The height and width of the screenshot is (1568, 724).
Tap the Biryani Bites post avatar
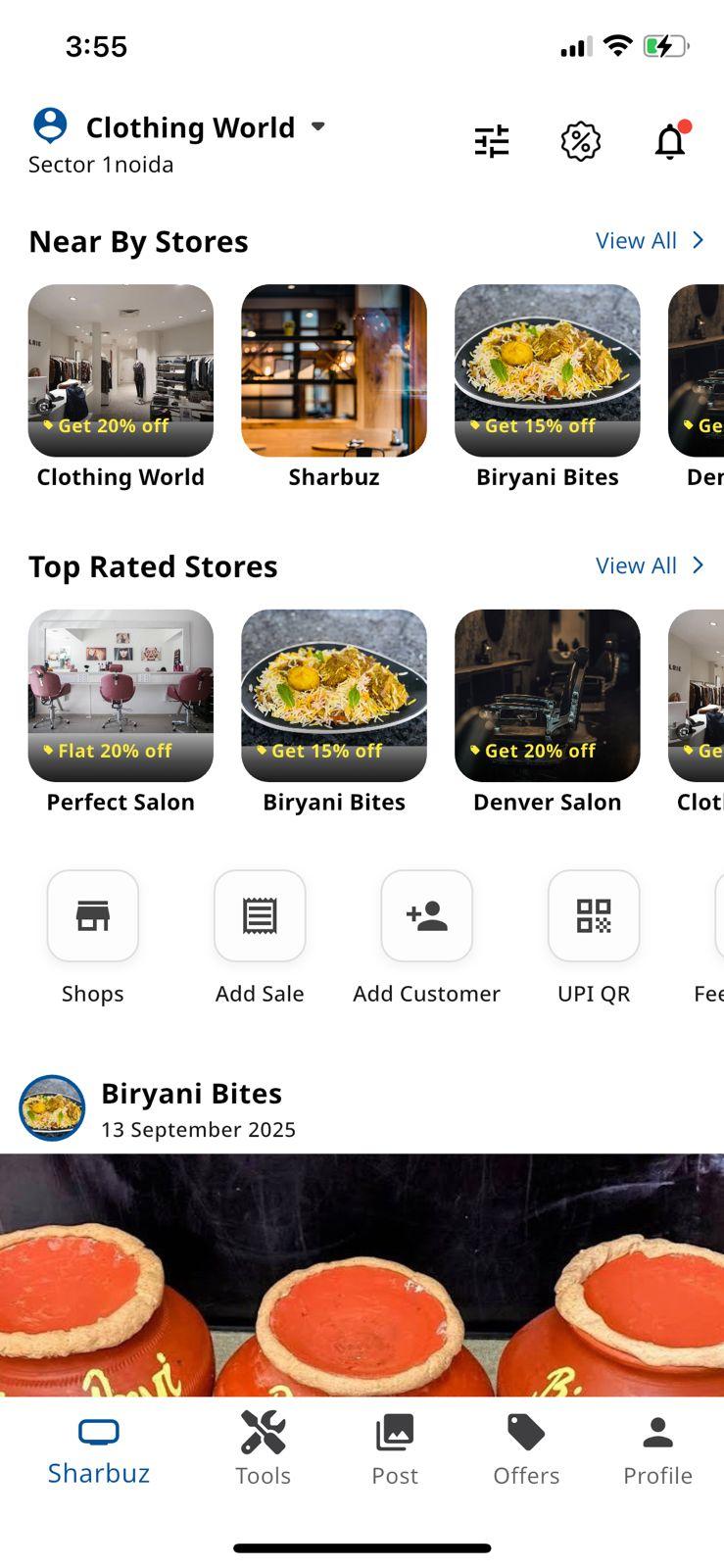51,1108
